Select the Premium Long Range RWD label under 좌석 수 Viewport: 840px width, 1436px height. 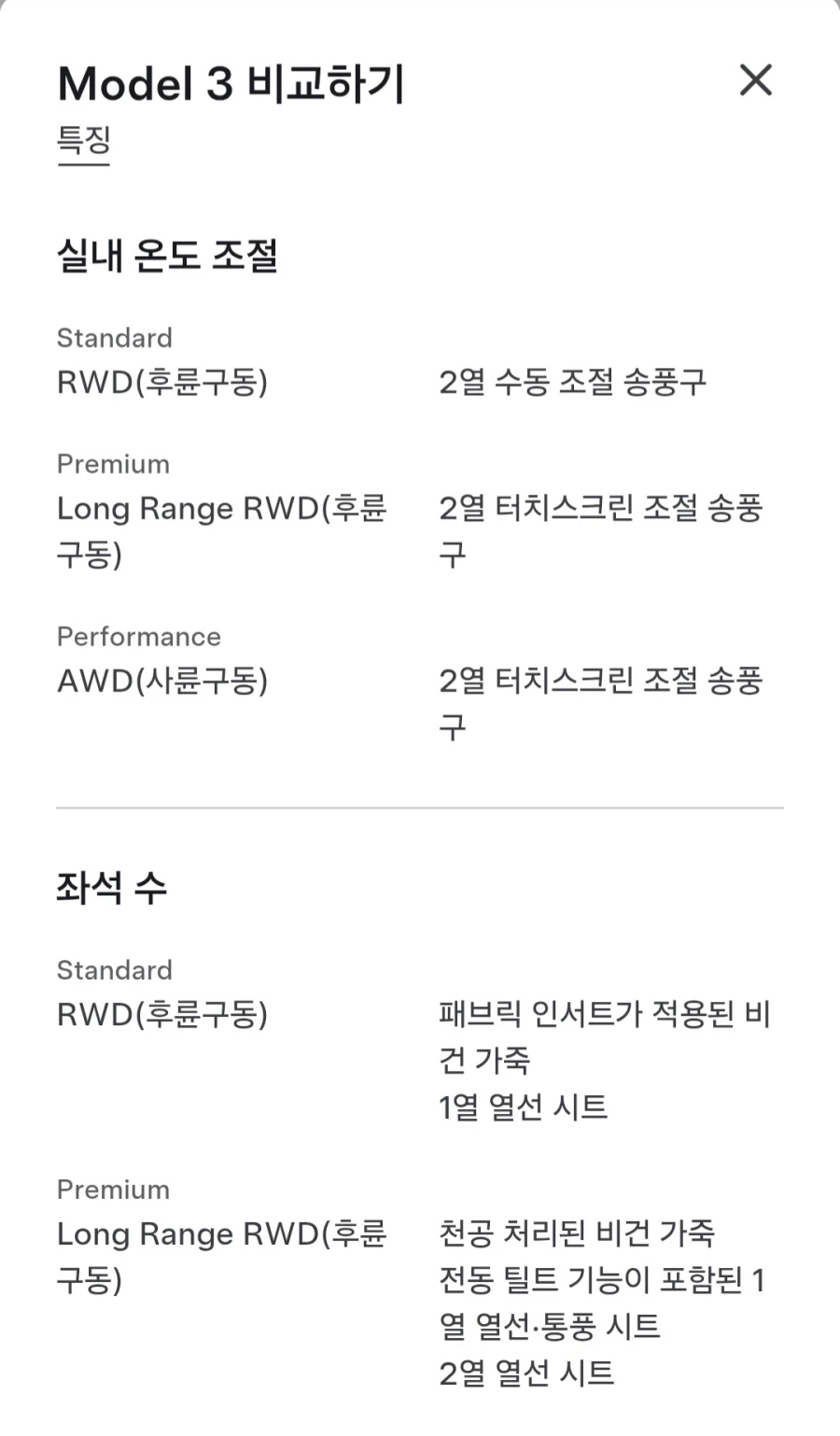click(x=224, y=1257)
